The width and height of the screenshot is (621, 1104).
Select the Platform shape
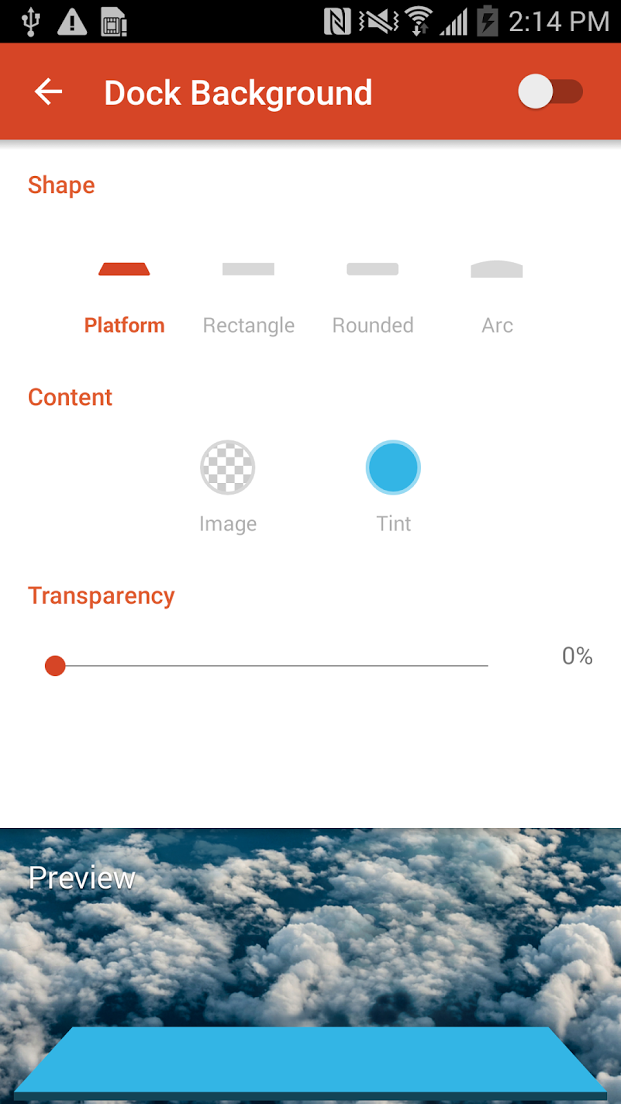point(124,296)
